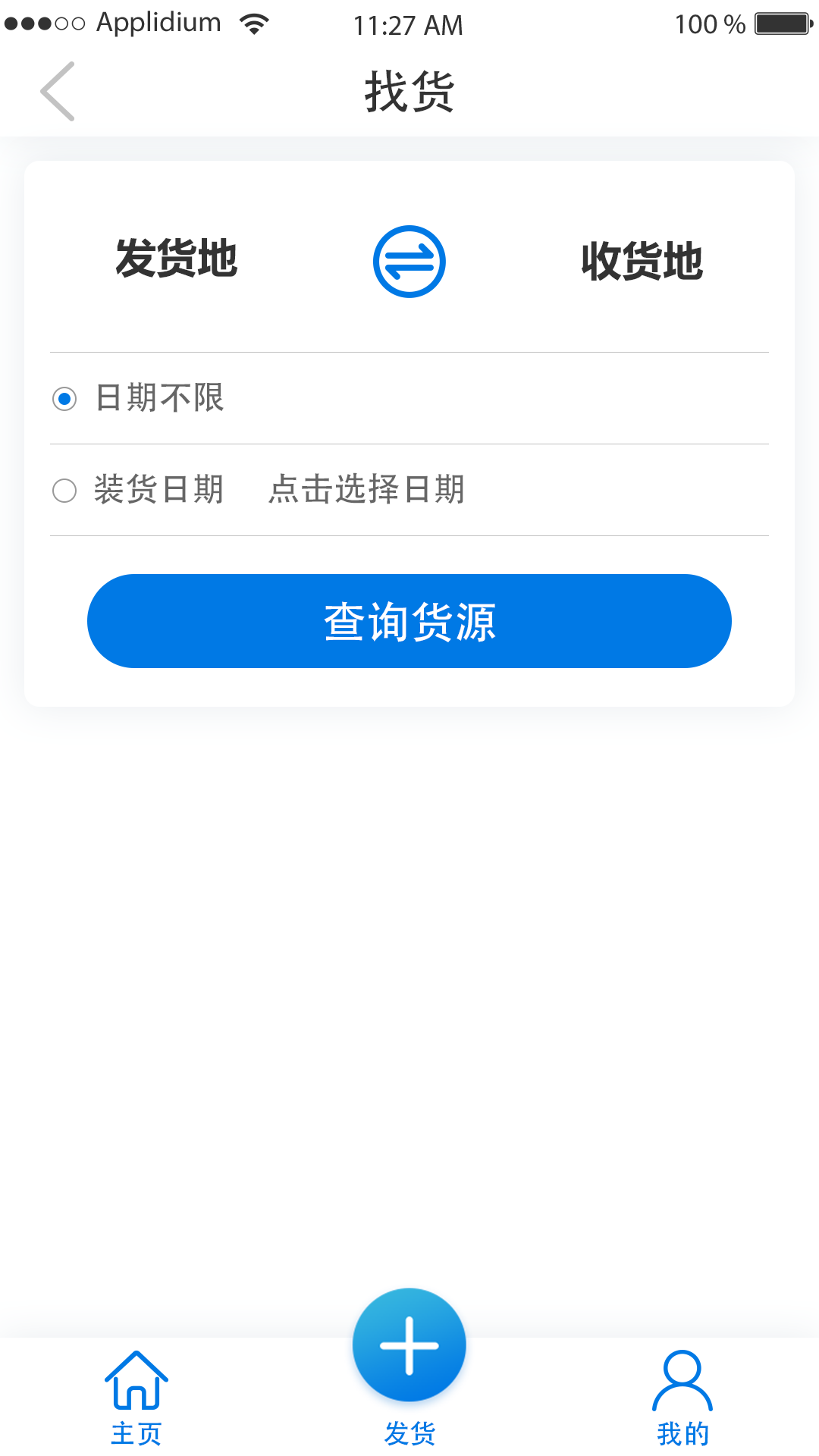The height and width of the screenshot is (1456, 819).
Task: Open the 收货地 destination selector
Action: tap(643, 259)
